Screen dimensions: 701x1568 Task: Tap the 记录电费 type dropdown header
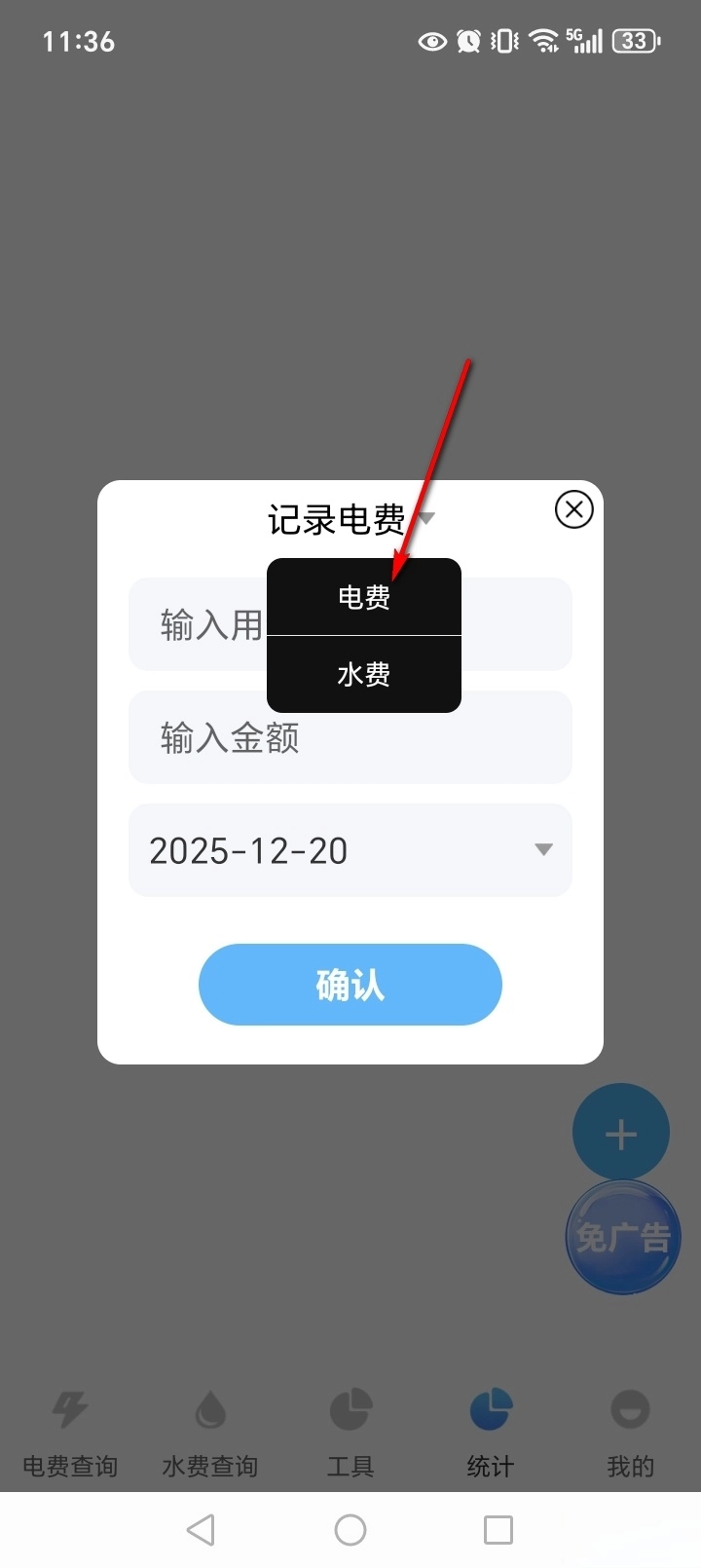350,520
